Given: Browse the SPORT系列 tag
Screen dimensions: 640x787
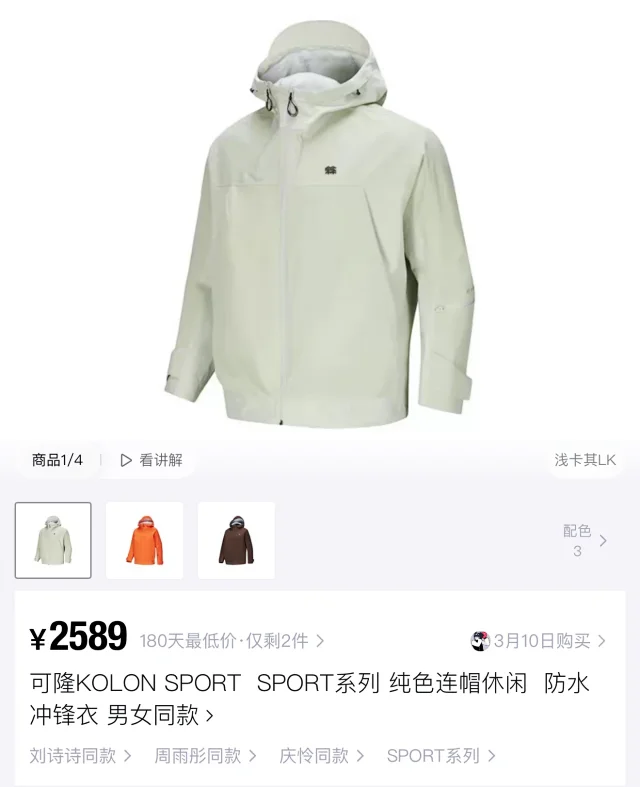Looking at the screenshot, I should pyautogui.click(x=440, y=756).
